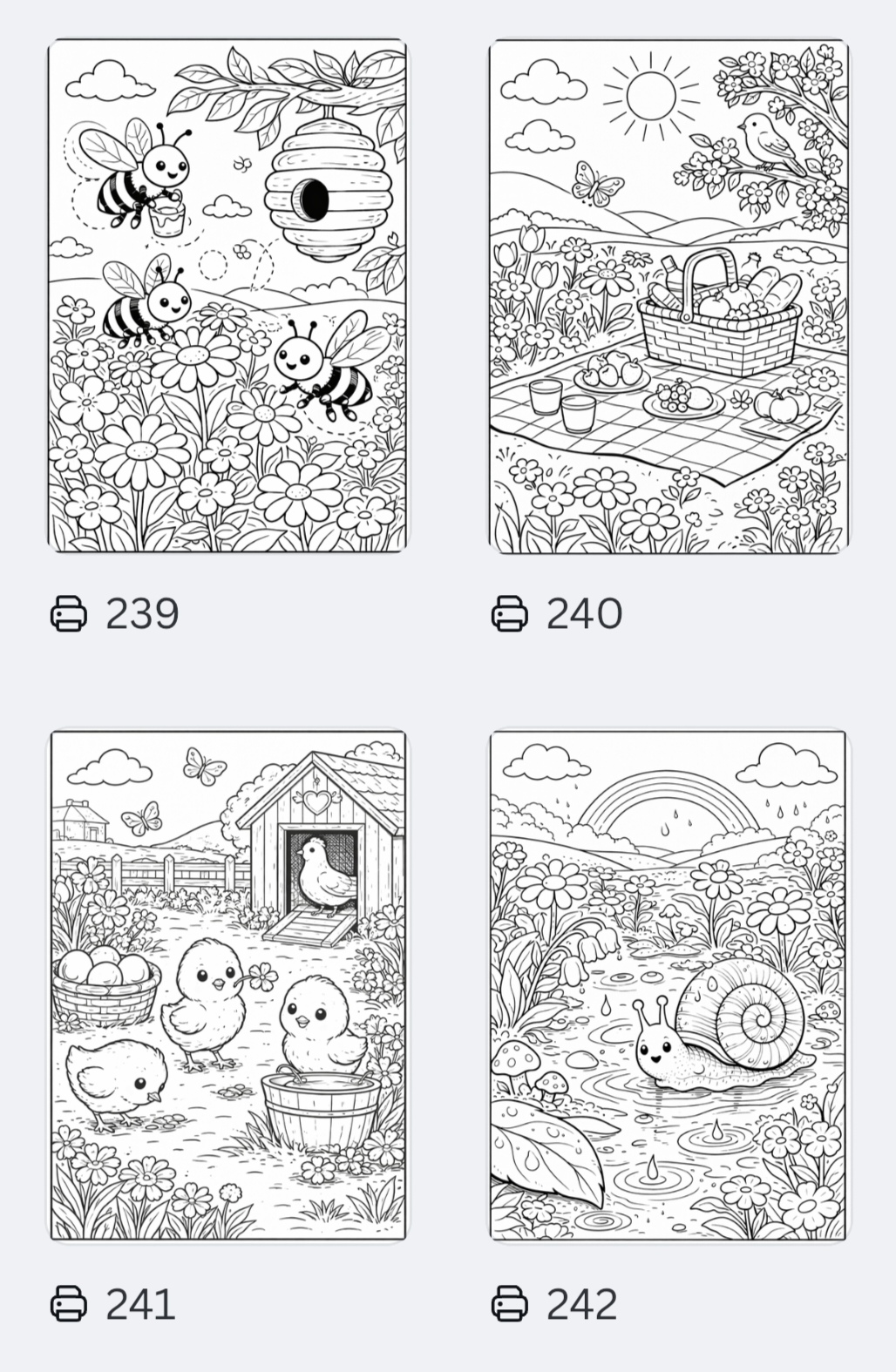
Task: Tap the printer icon labeled 239
Action: pyautogui.click(x=69, y=613)
